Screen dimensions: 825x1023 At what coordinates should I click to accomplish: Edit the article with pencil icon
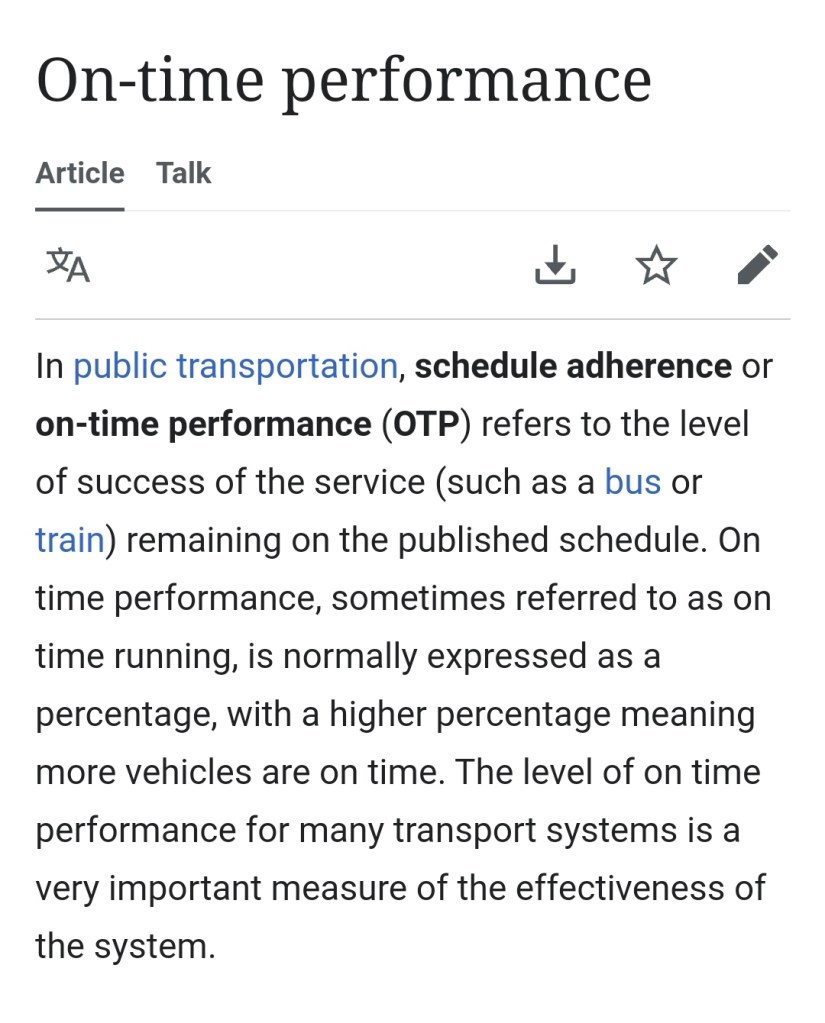click(x=757, y=265)
